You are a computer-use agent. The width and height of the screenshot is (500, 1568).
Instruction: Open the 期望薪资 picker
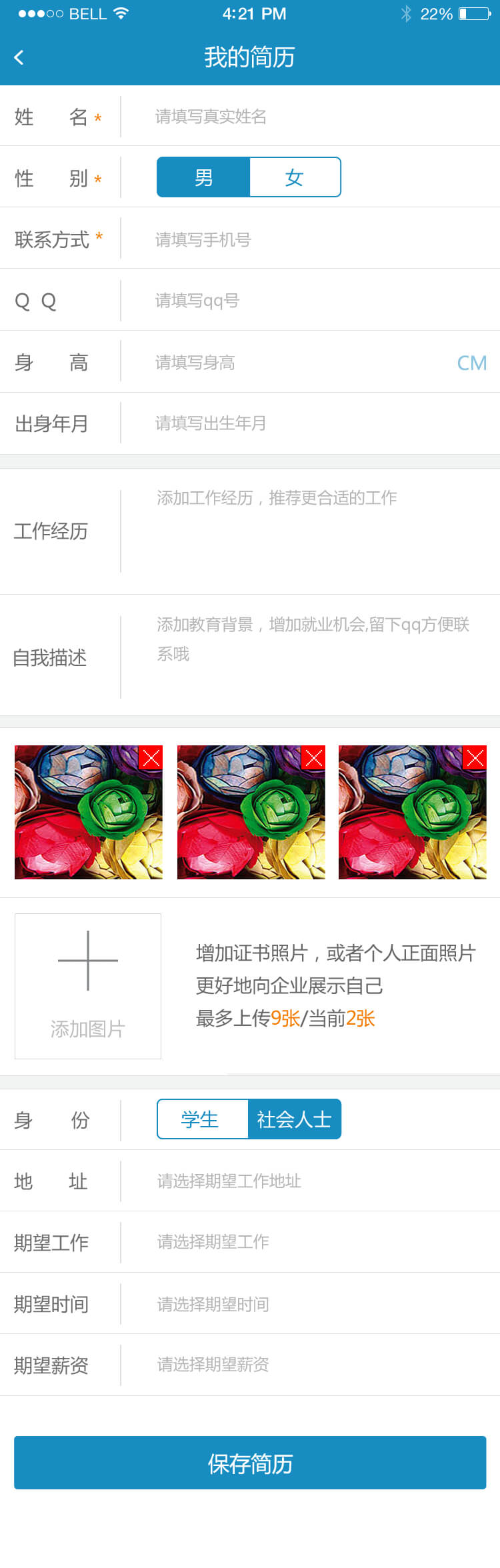tap(307, 1365)
